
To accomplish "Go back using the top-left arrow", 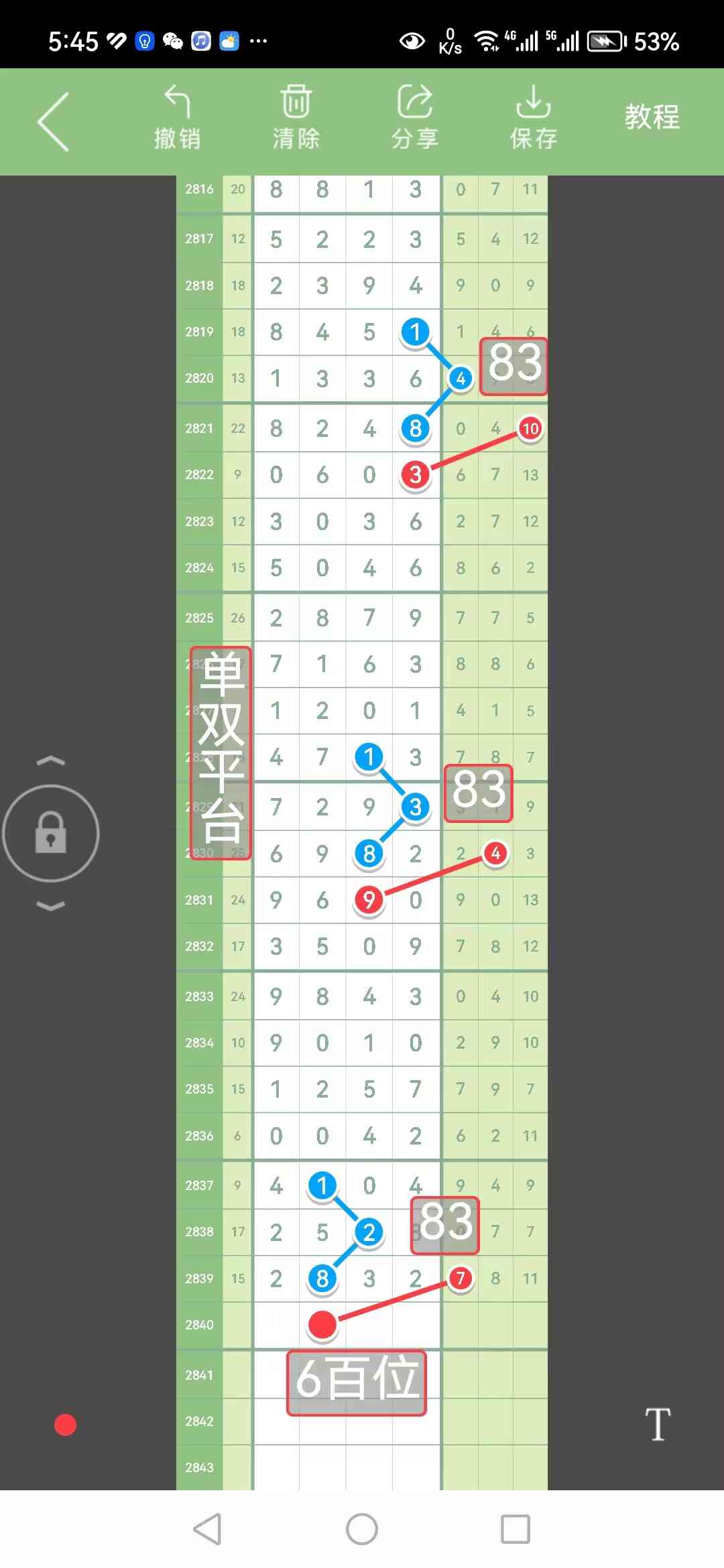I will pyautogui.click(x=54, y=122).
